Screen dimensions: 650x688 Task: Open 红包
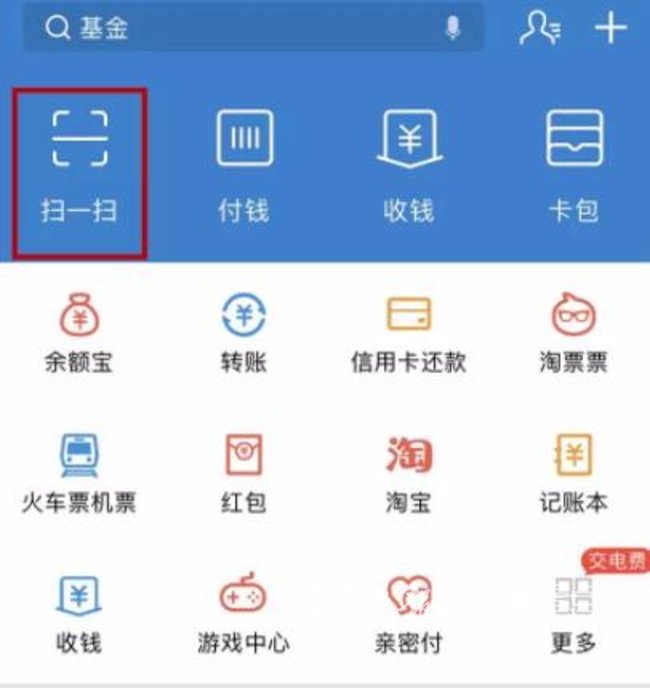tap(244, 473)
